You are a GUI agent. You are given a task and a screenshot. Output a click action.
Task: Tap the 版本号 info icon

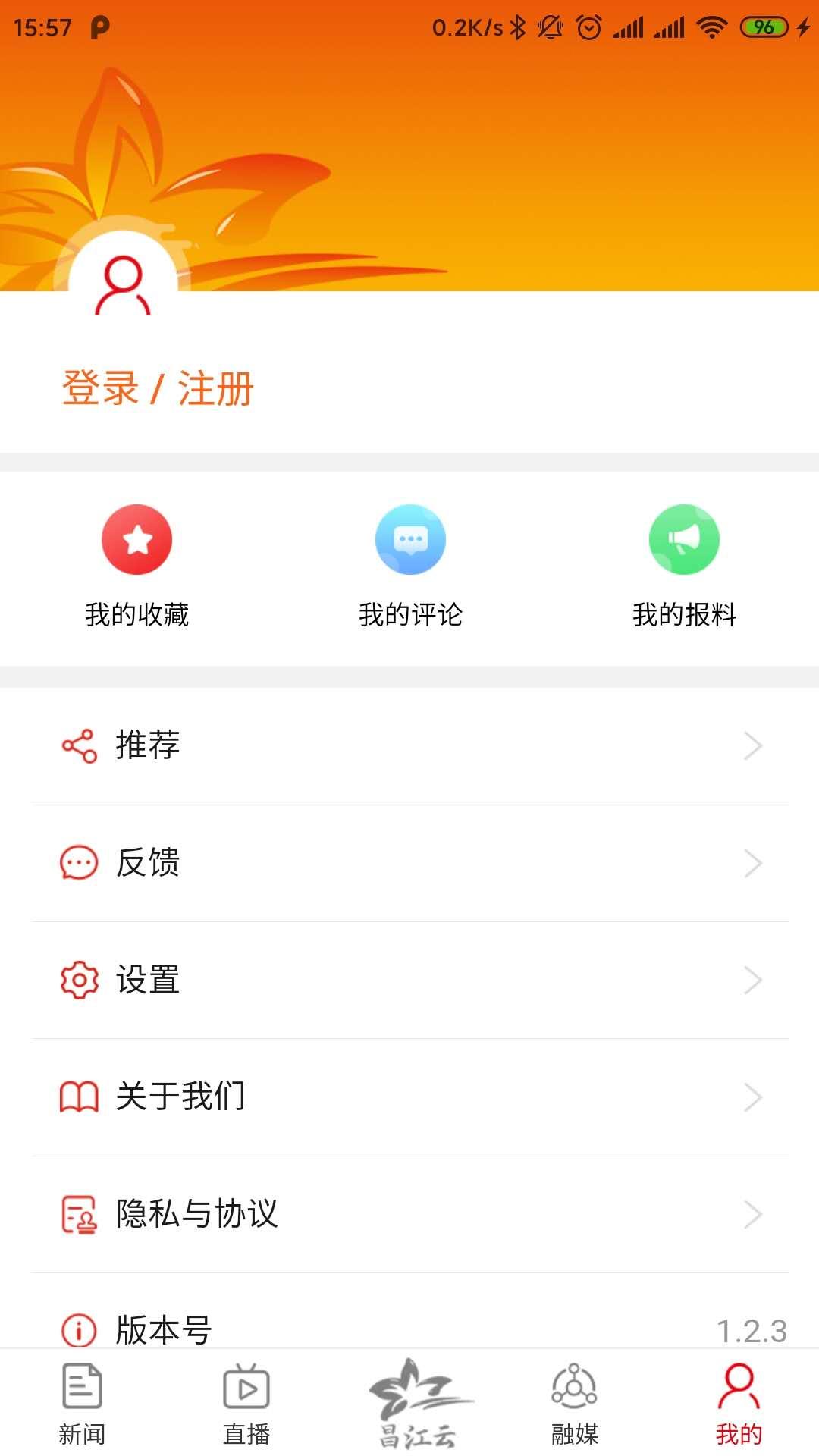click(78, 1329)
